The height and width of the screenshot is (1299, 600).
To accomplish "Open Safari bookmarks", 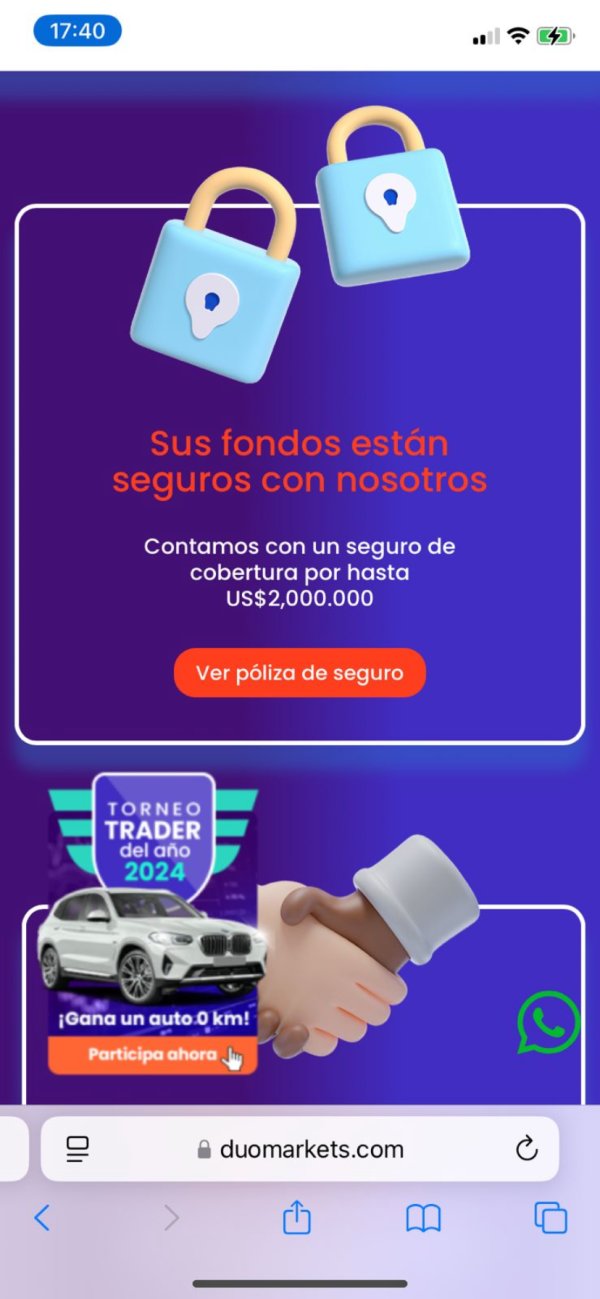I will tap(423, 1218).
